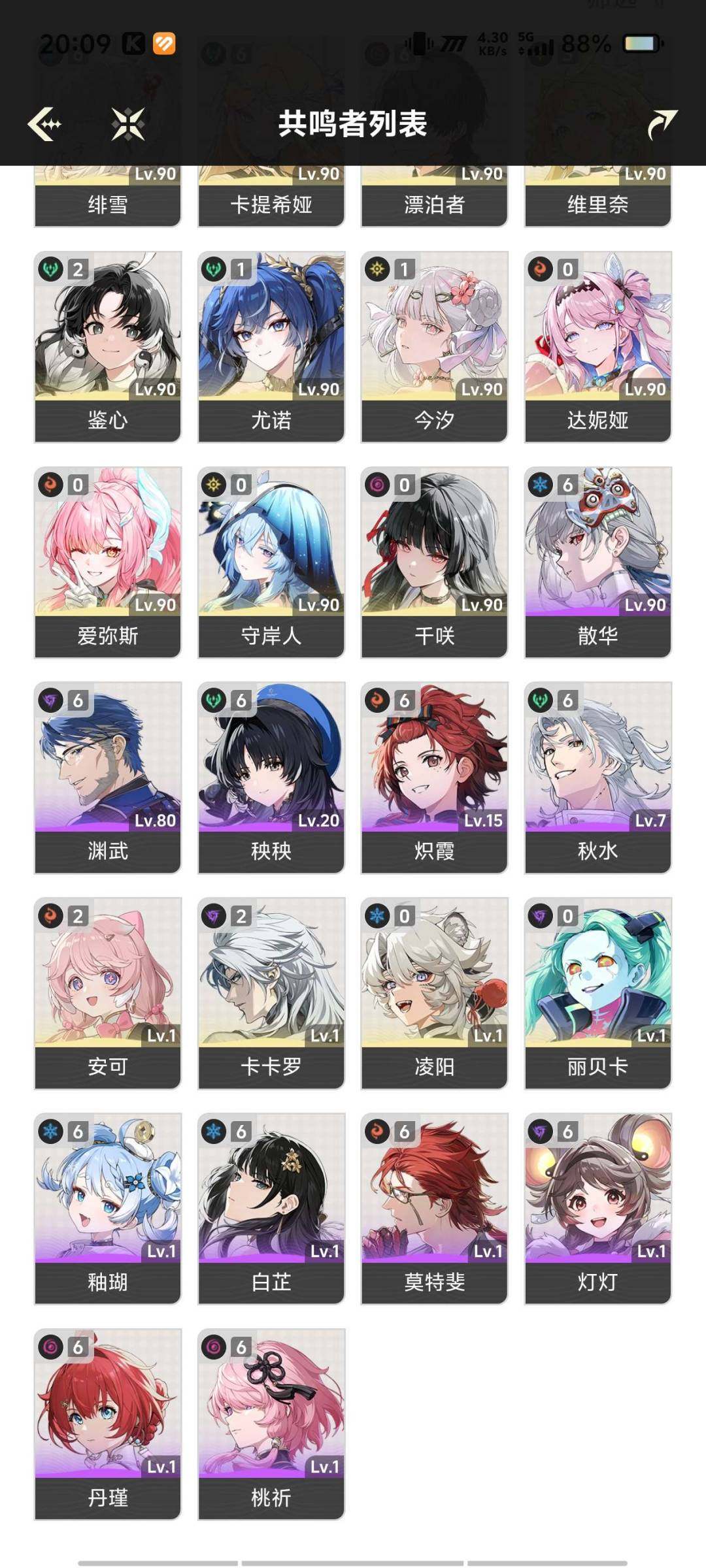
Task: View 今汐 resonator details
Action: click(x=434, y=347)
